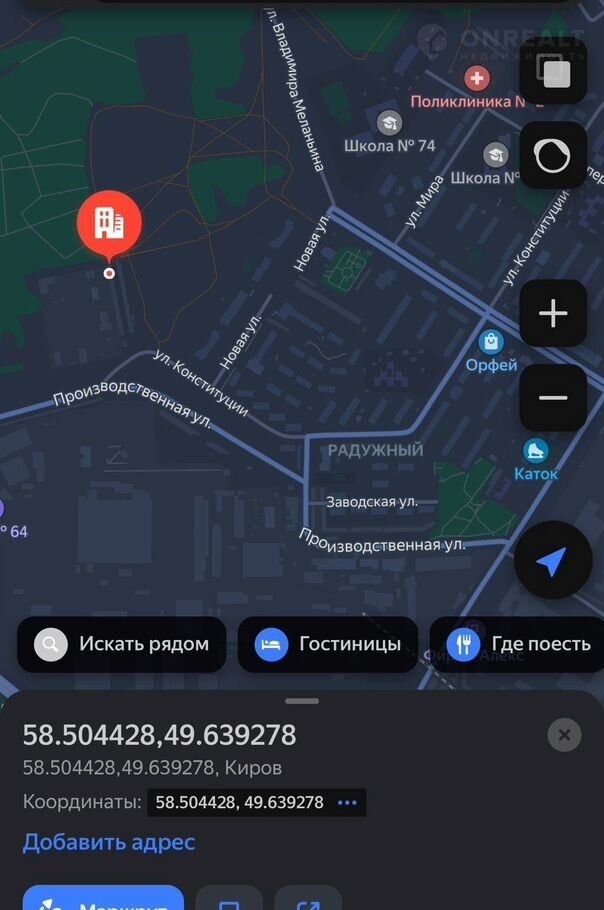
Task: Tap the red building pin marker
Action: click(110, 223)
